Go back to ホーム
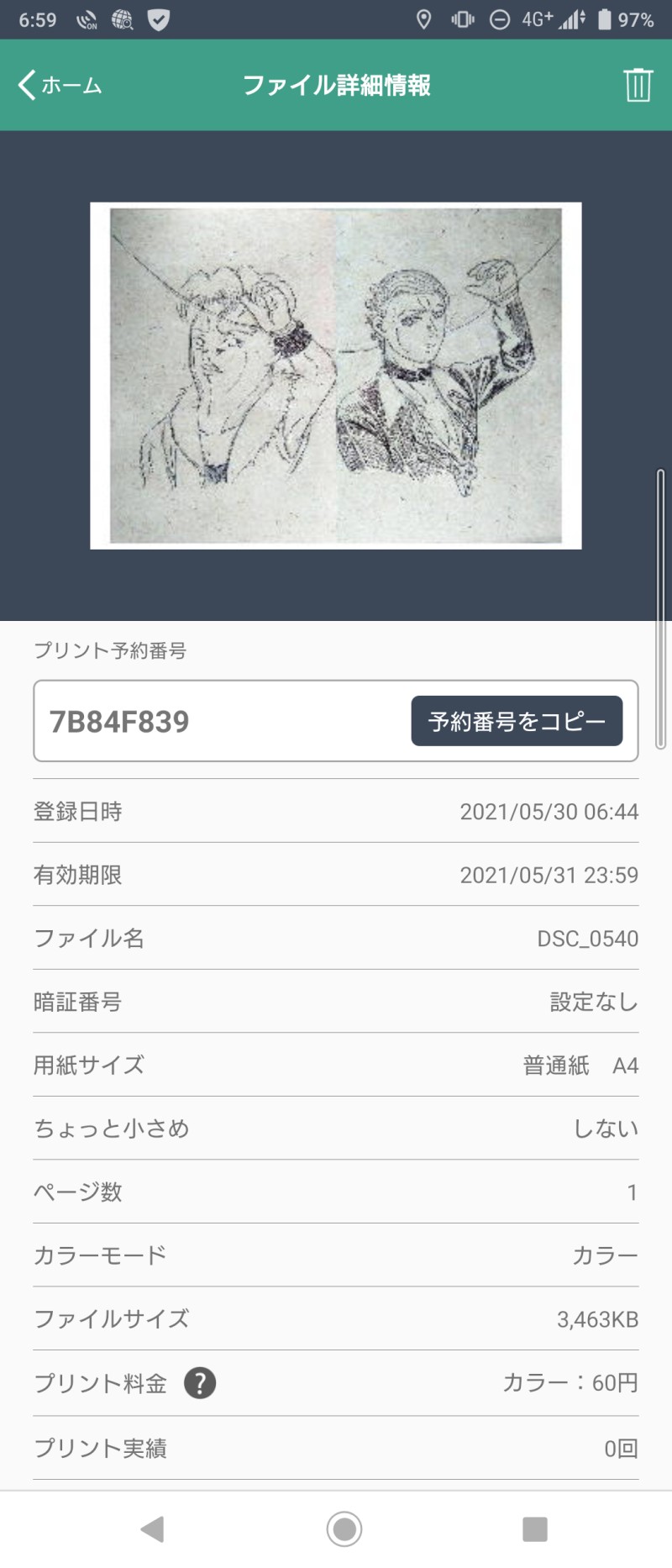Image resolution: width=672 pixels, height=1568 pixels. click(59, 85)
